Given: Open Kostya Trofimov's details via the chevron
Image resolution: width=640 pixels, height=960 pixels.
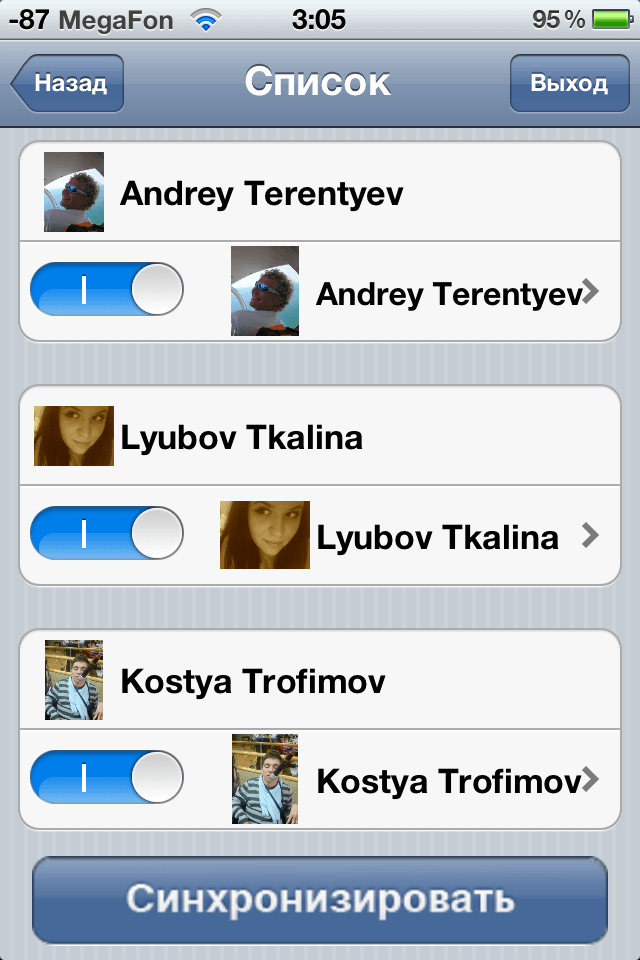Looking at the screenshot, I should point(590,779).
